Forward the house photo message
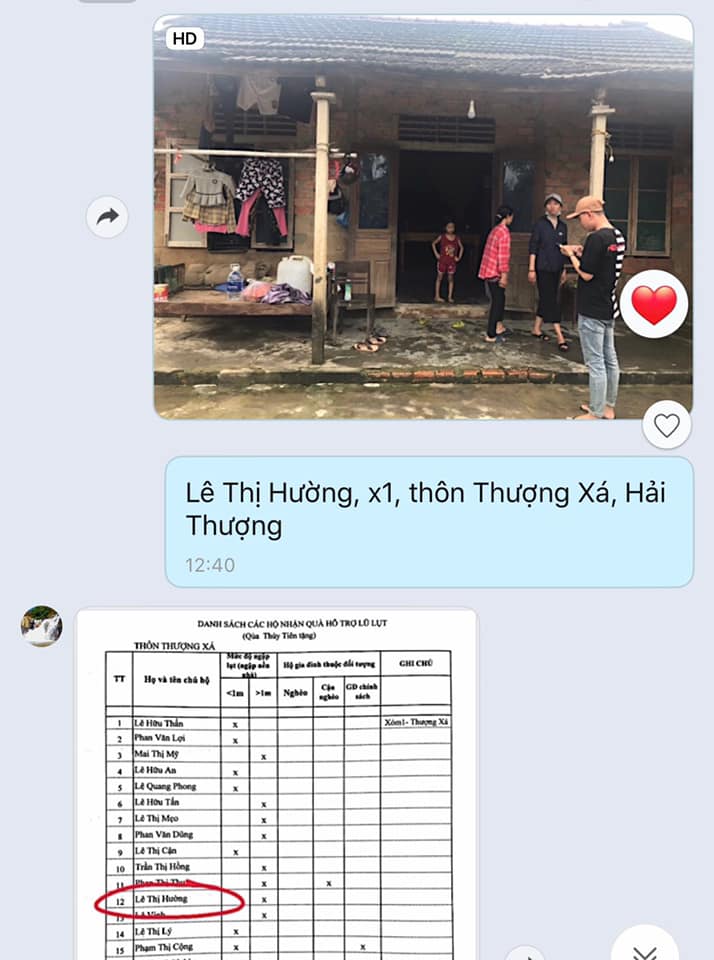714x960 pixels. [107, 216]
